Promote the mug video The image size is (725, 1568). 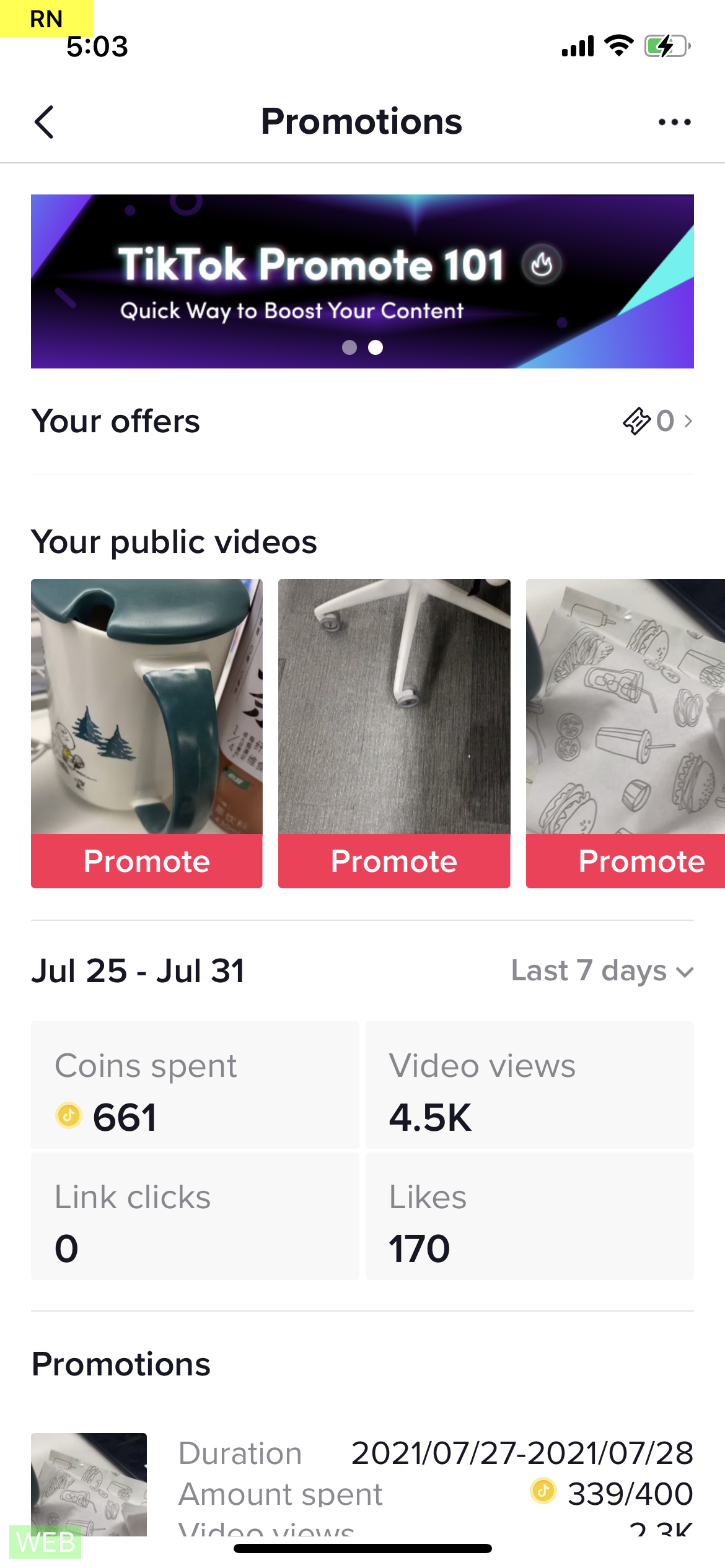[x=147, y=861]
